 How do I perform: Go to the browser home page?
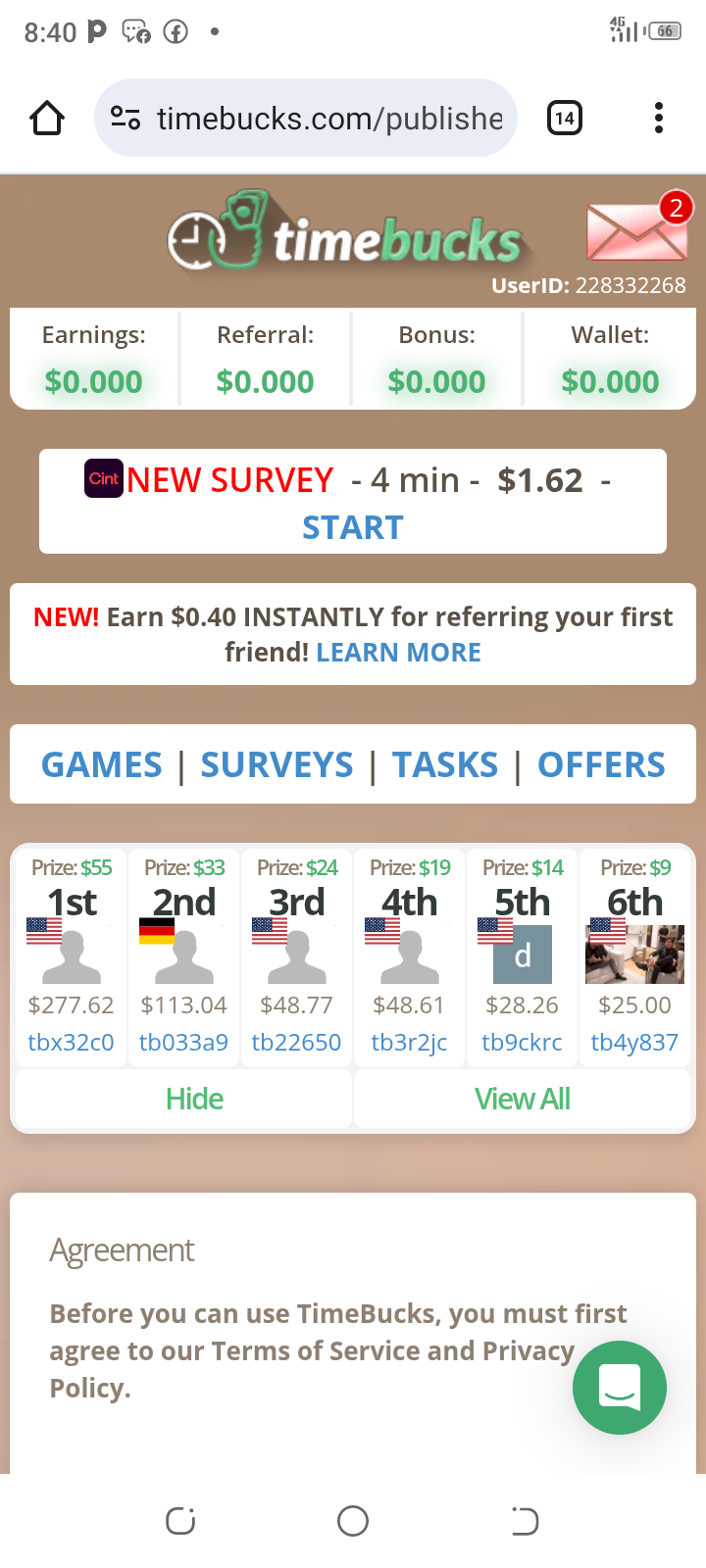[47, 119]
